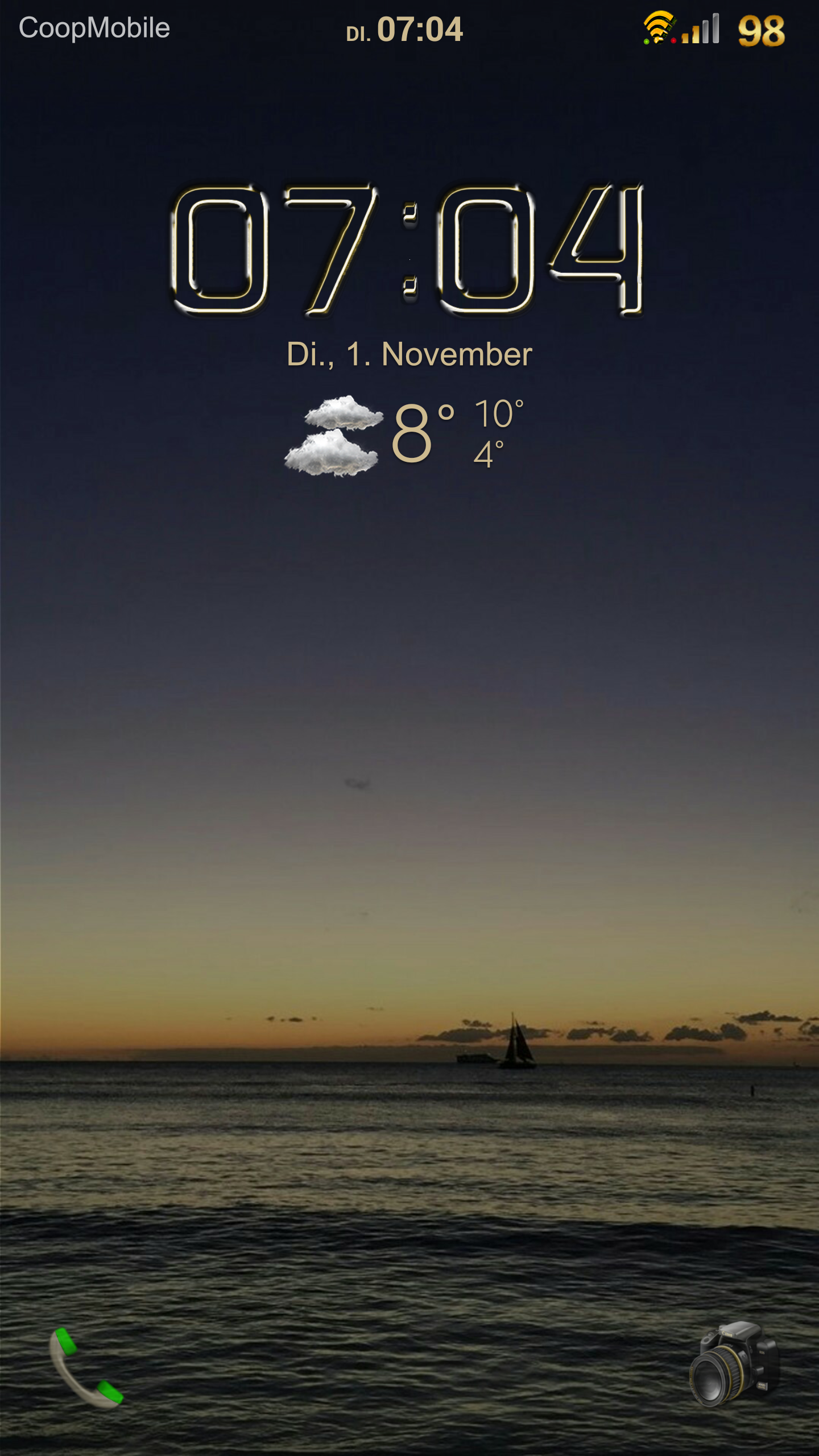
Task: Open the phone shortcut on lock screen
Action: (x=86, y=1367)
